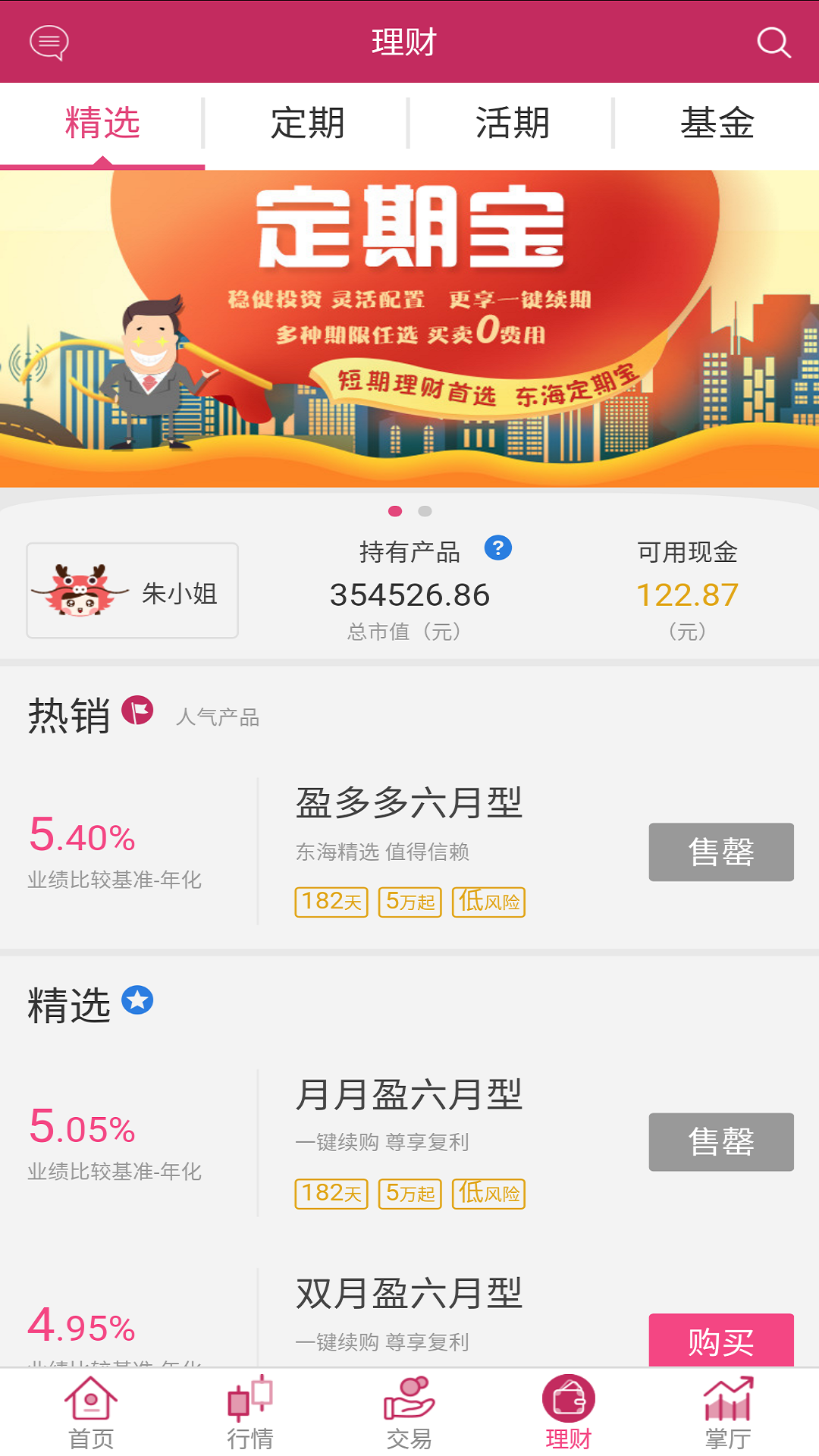The width and height of the screenshot is (819, 1456).
Task: Click 售罄 on 盈多多六月型 product
Action: click(x=720, y=852)
